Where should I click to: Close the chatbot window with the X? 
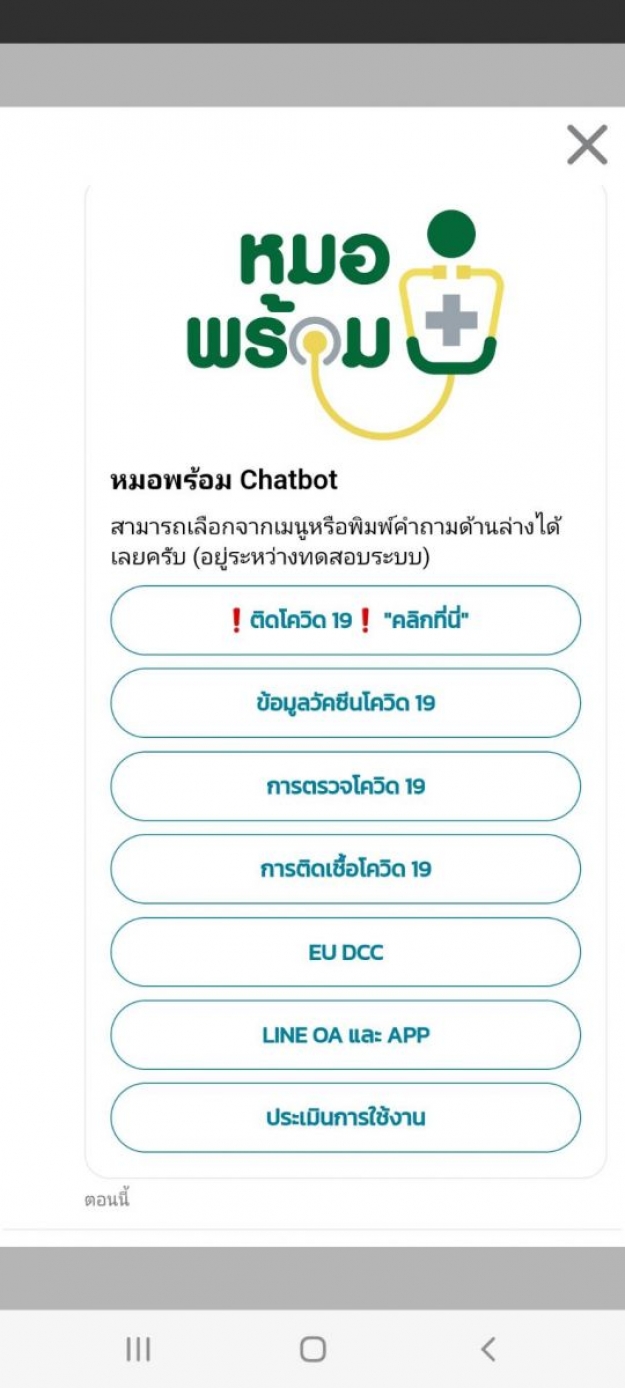[x=587, y=145]
